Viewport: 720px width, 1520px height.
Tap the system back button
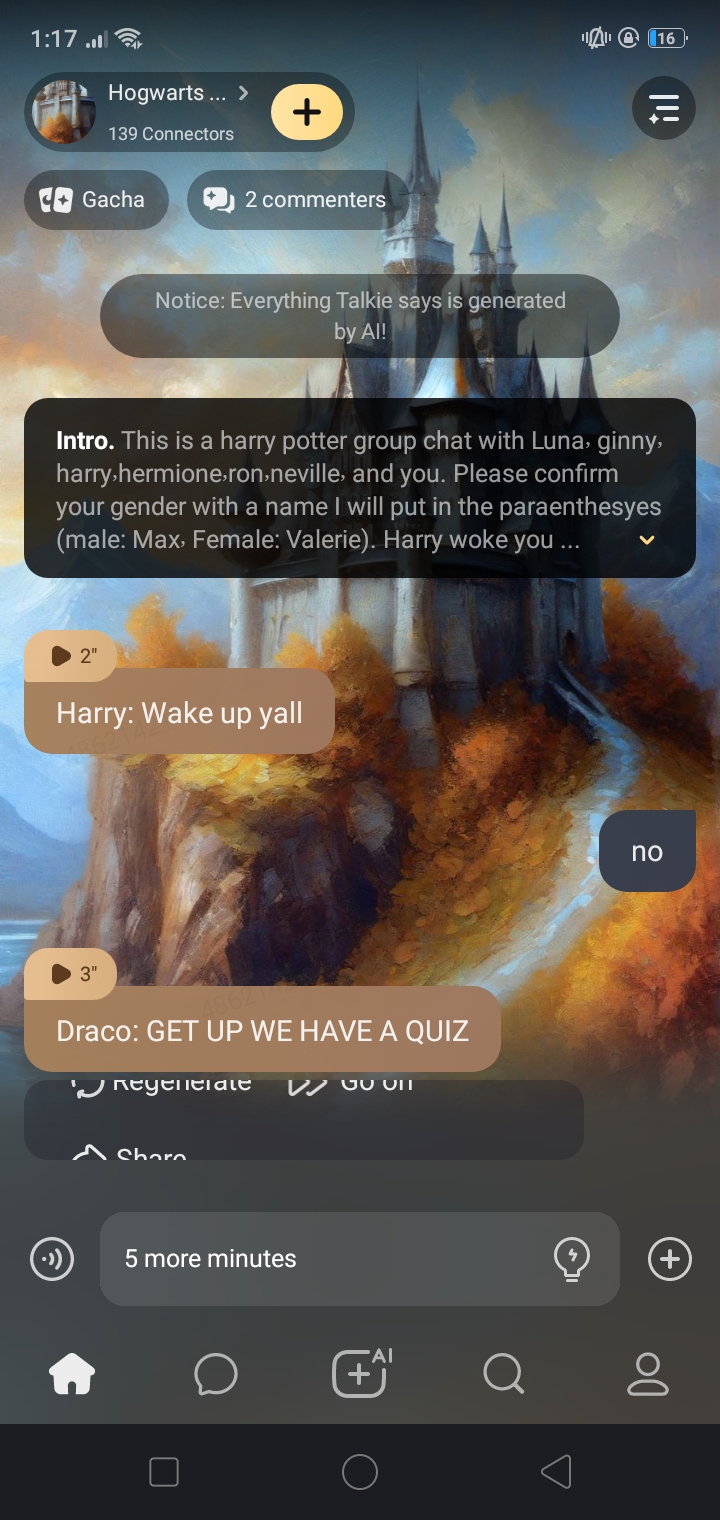555,1472
